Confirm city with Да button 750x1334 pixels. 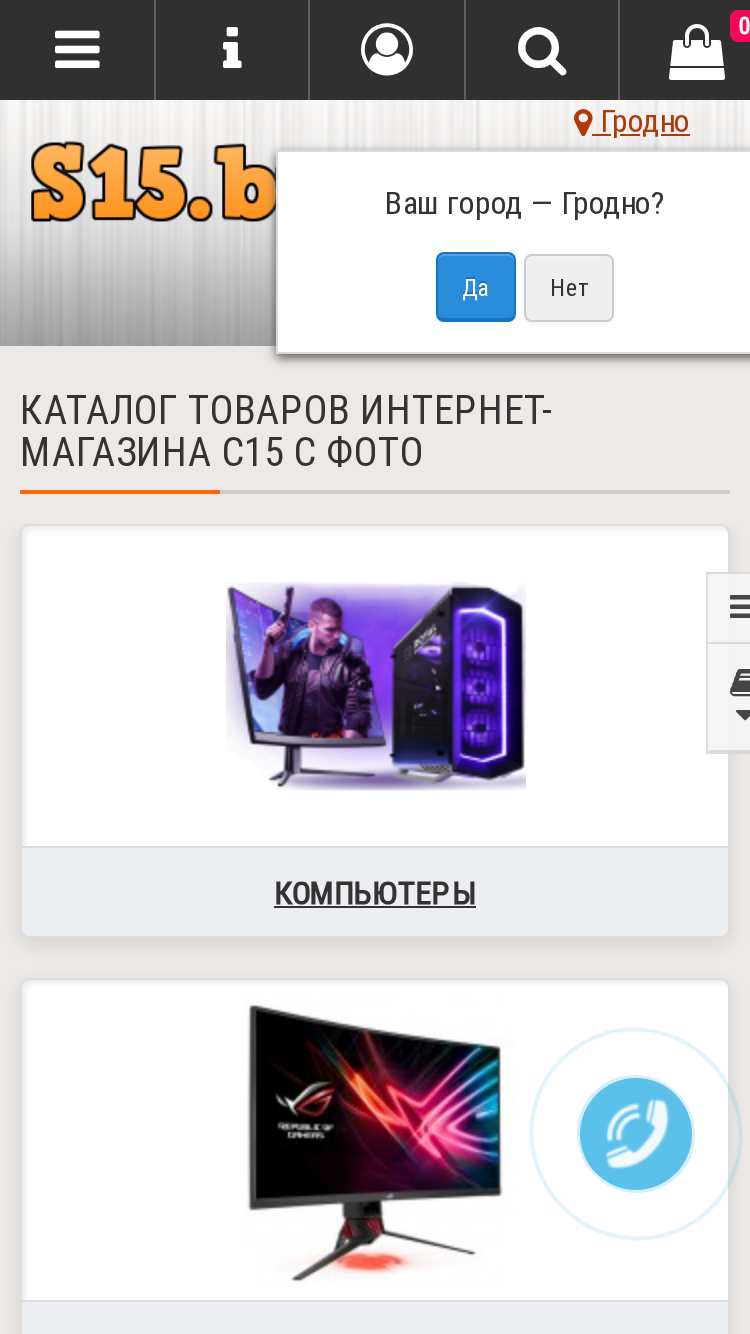coord(476,287)
